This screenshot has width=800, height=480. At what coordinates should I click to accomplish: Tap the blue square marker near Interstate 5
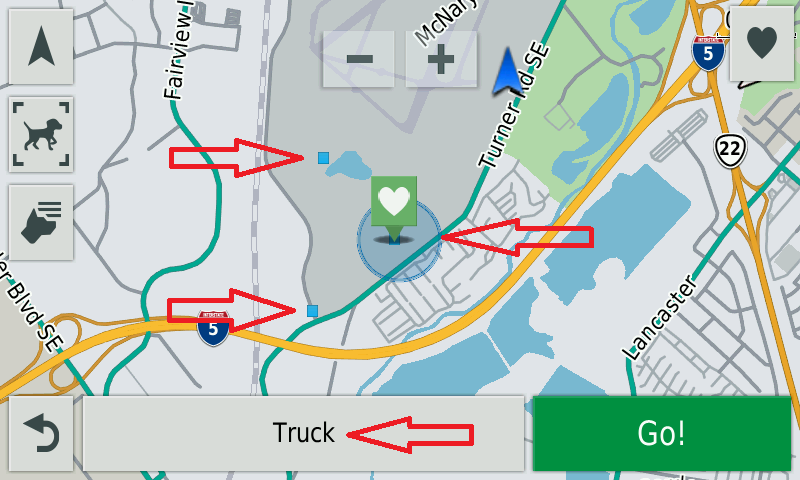(x=313, y=311)
